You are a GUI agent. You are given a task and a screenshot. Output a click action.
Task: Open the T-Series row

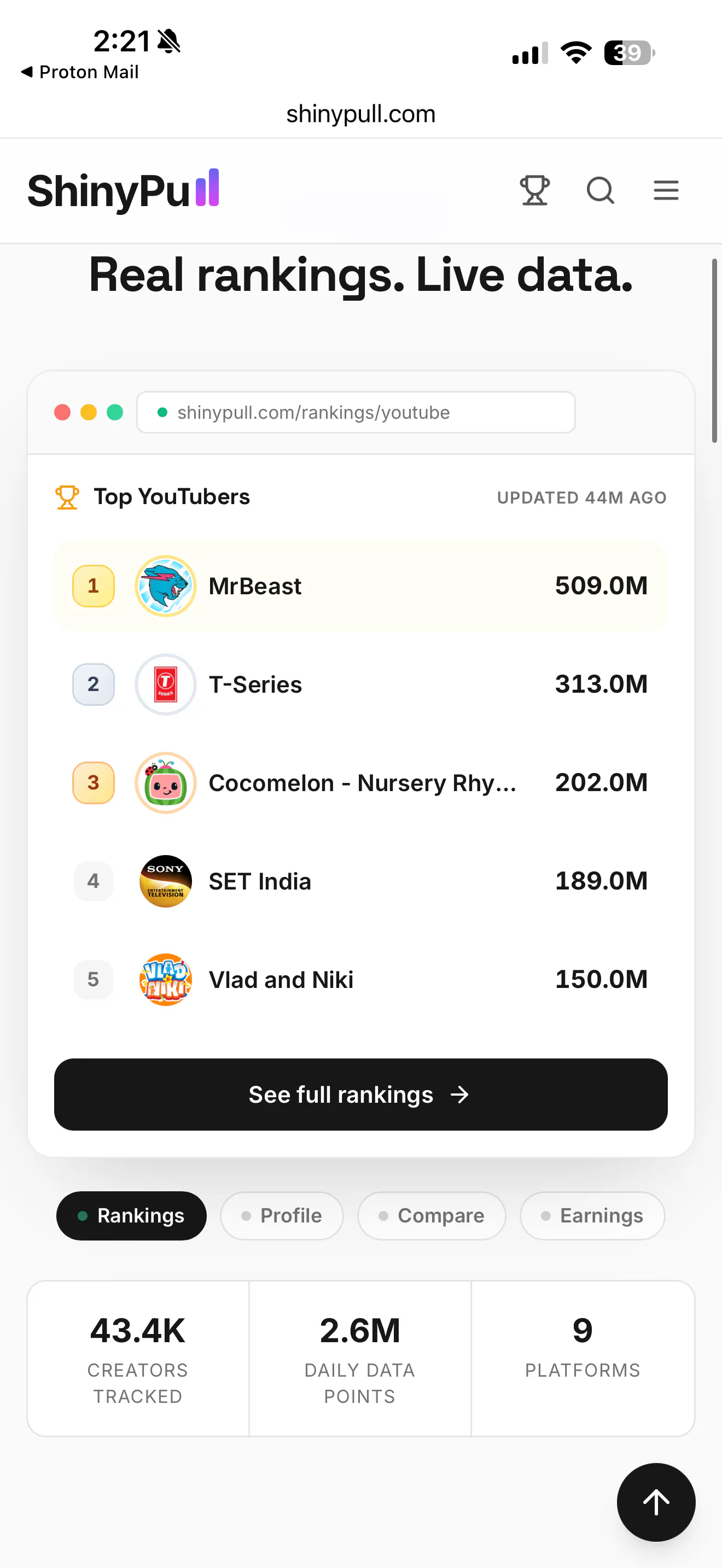point(360,684)
